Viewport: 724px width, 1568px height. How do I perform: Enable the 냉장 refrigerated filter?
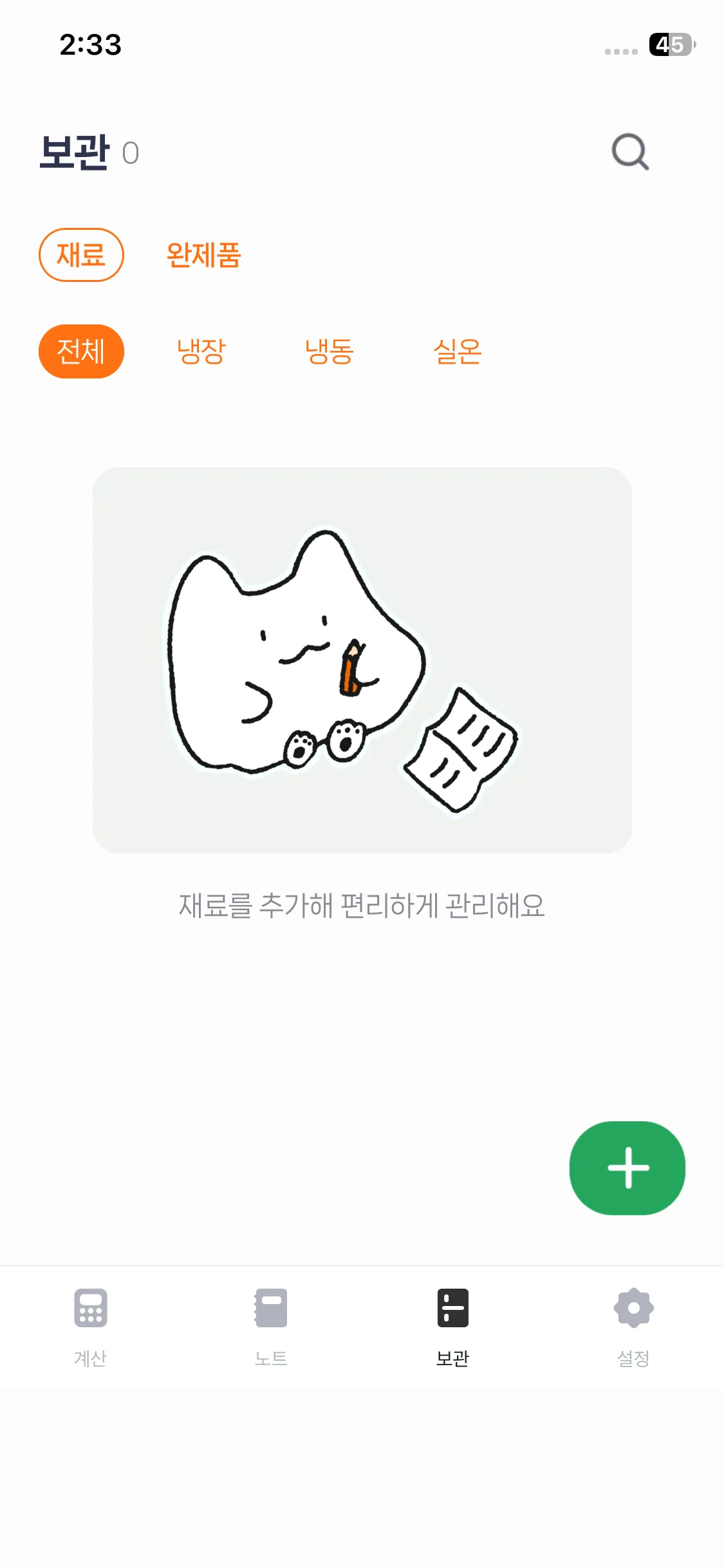[x=201, y=351]
